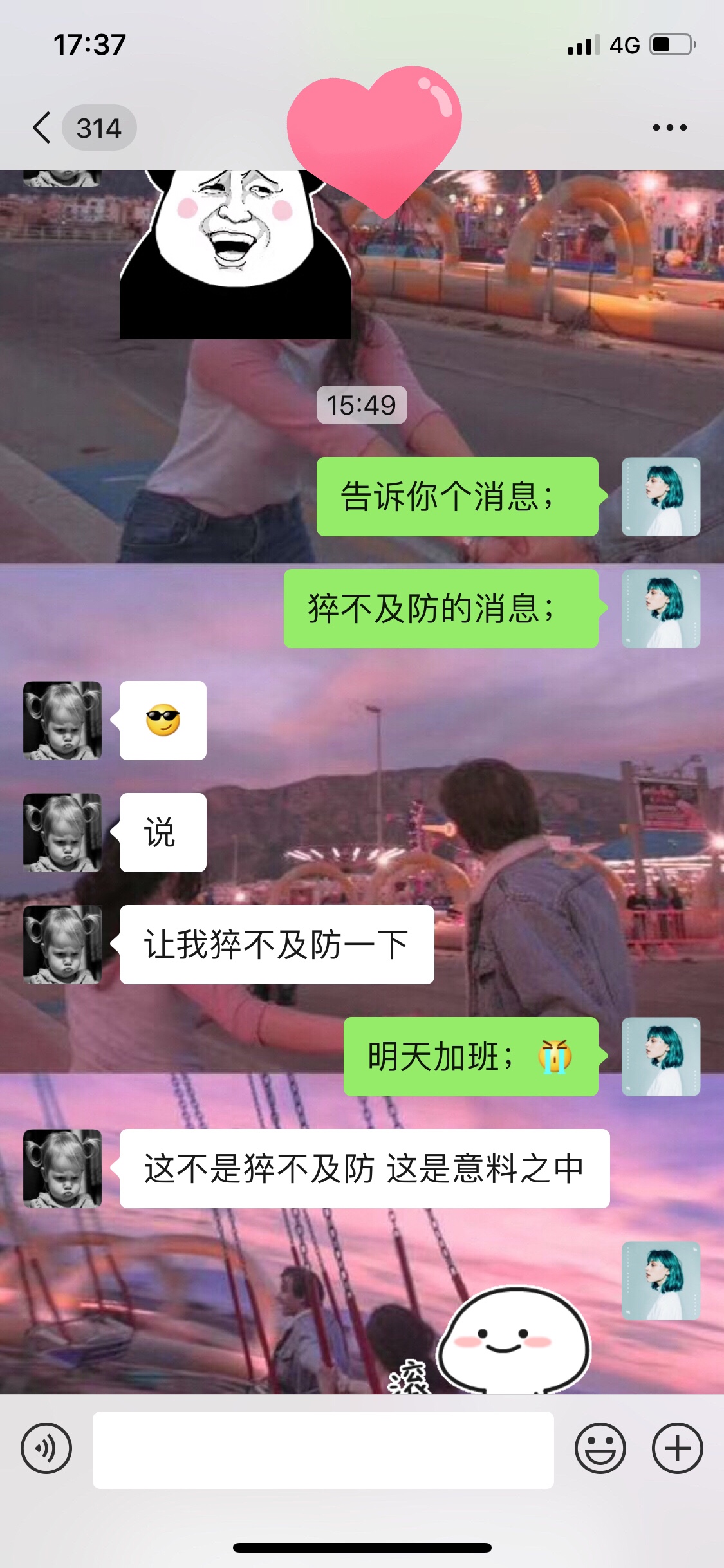Open the plus attachments menu

click(x=677, y=1449)
